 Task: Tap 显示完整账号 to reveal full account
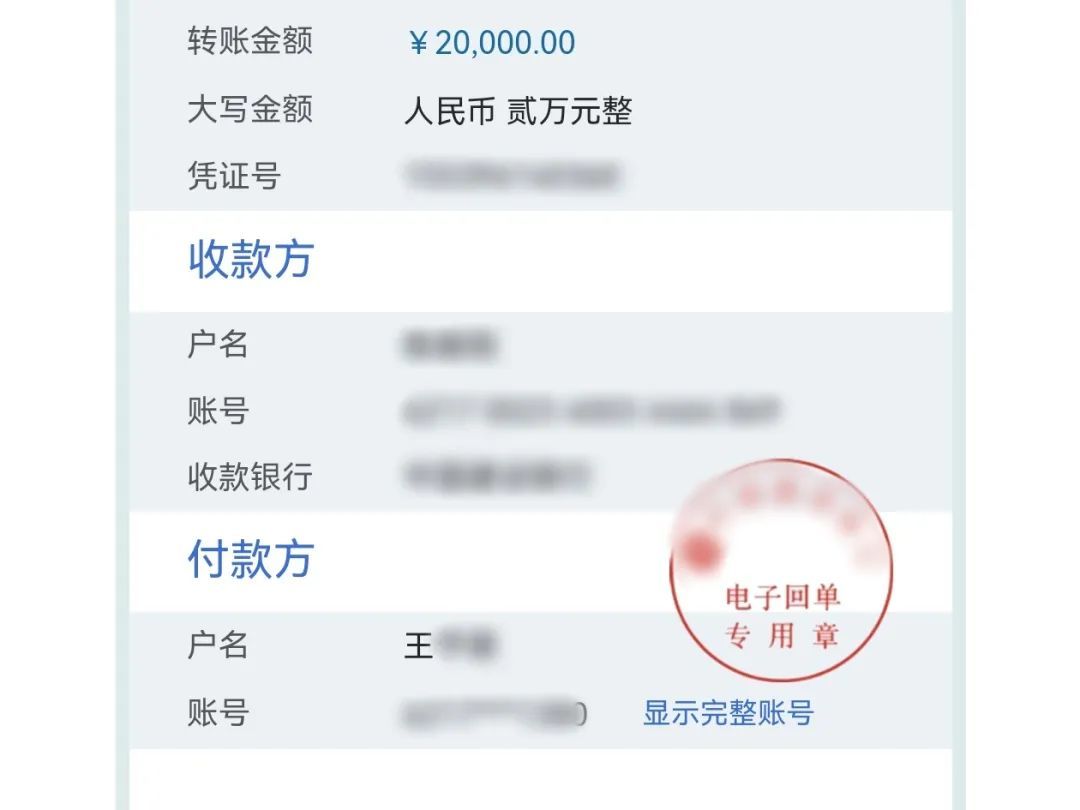coord(727,713)
